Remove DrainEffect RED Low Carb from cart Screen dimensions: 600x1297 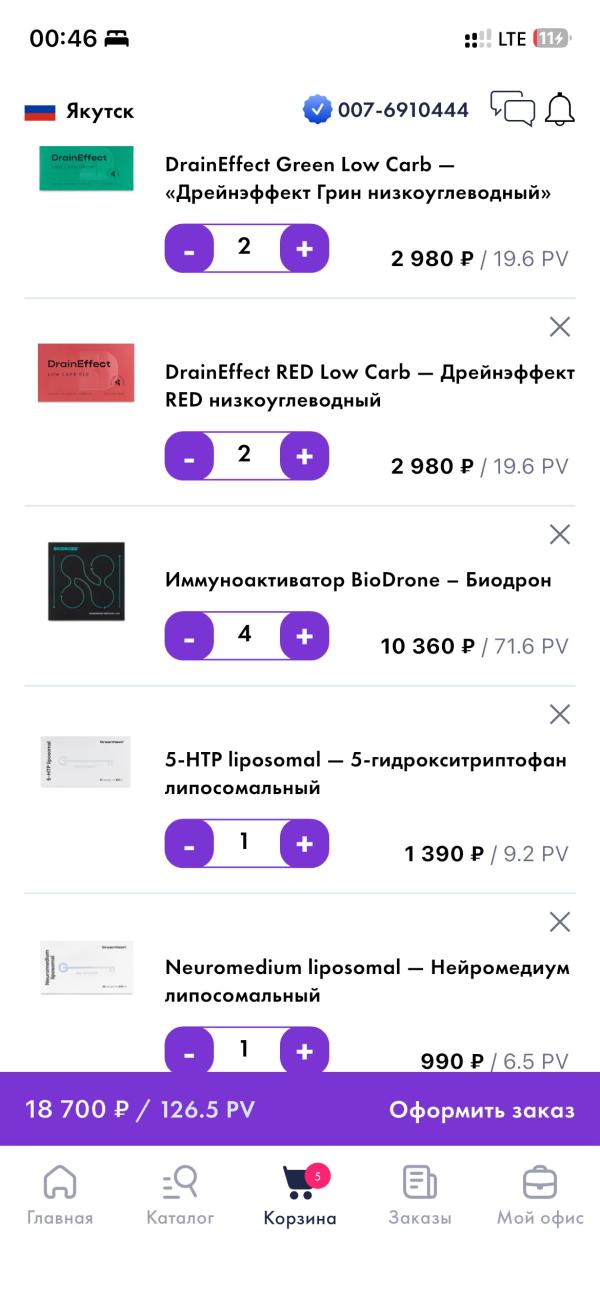[x=560, y=326]
